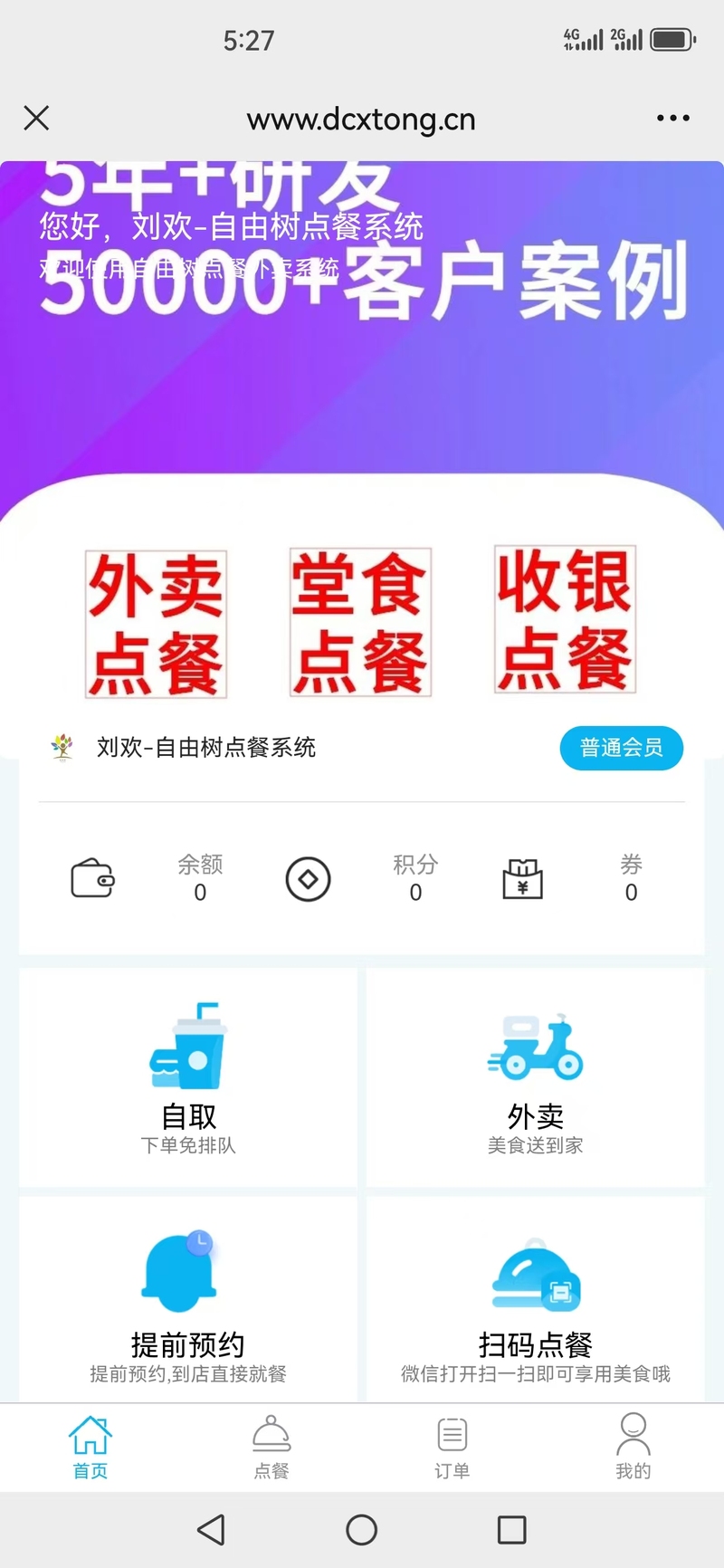The width and height of the screenshot is (724, 1568).
Task: Select the 自取 self-pickup card
Action: point(188,1077)
